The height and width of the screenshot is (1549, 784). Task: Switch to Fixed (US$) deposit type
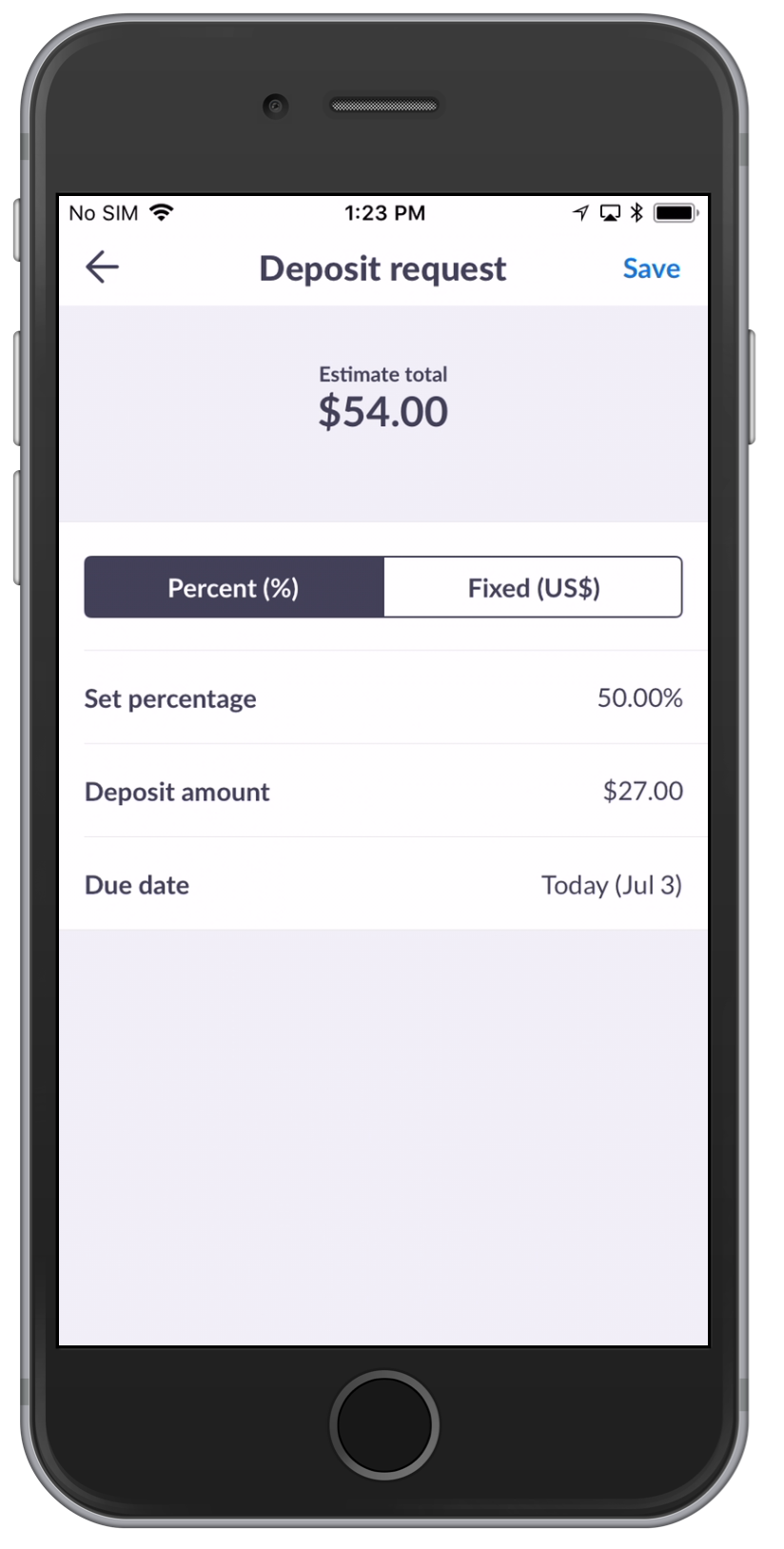point(533,587)
